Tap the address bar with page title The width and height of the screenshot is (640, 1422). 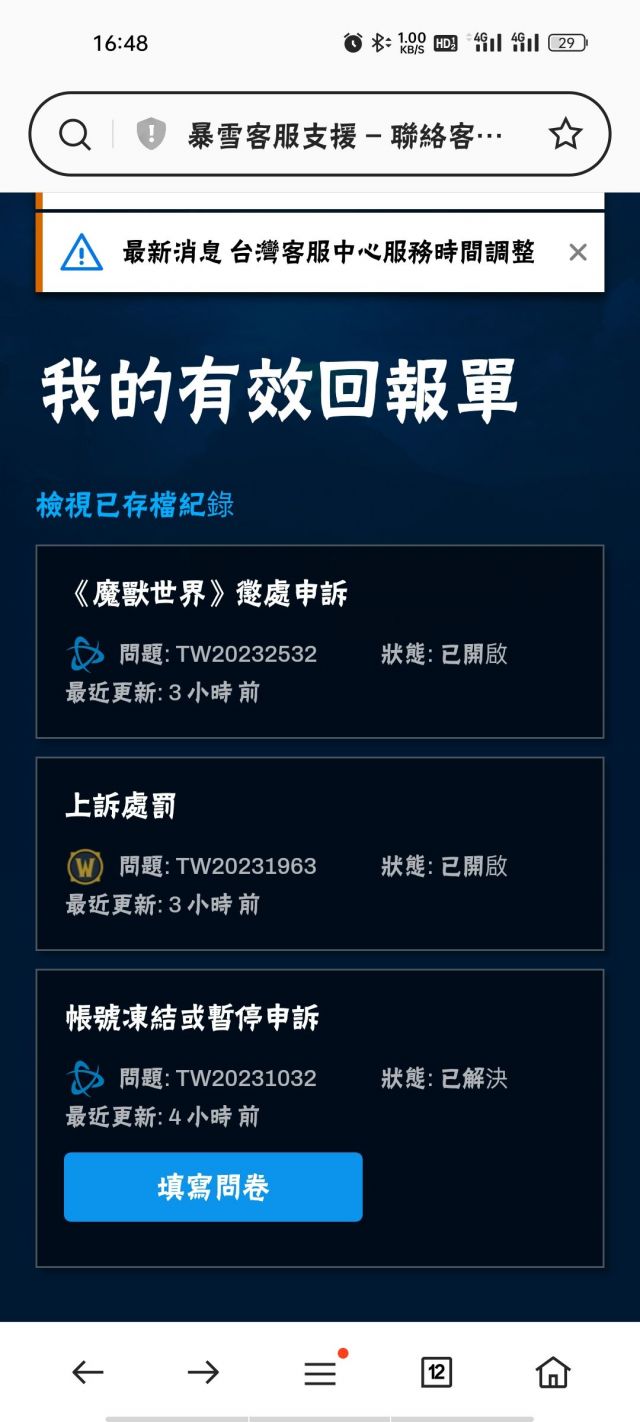tap(345, 135)
